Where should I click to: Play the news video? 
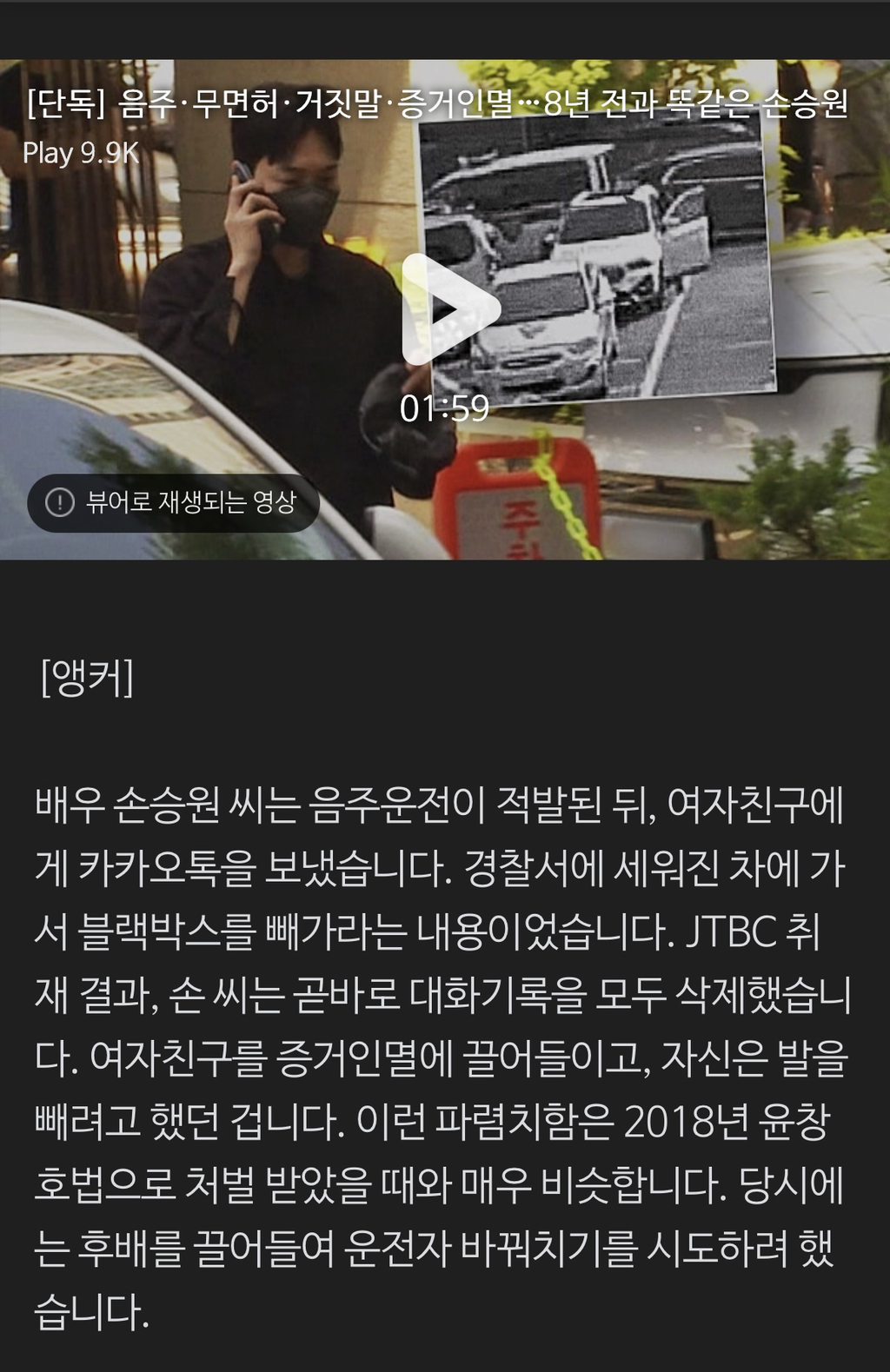pos(449,309)
